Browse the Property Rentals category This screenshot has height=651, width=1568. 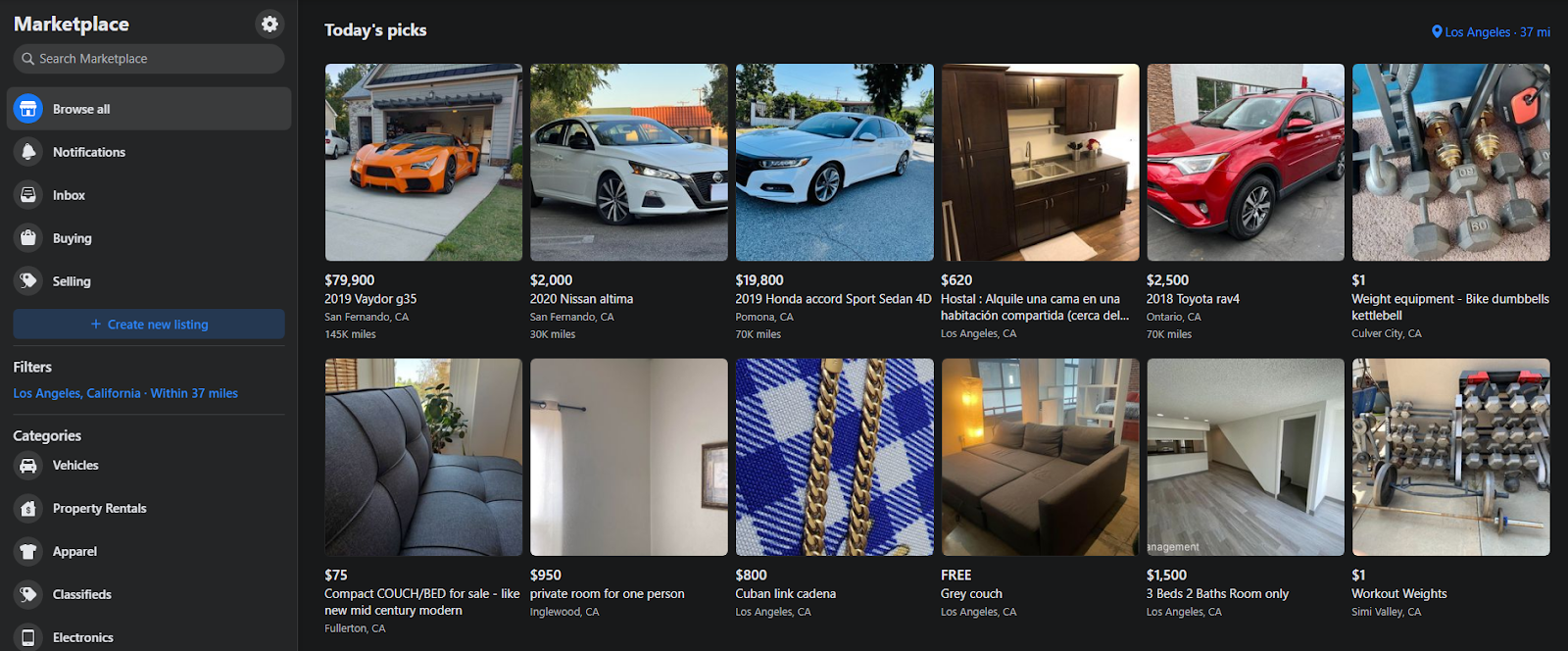(x=99, y=509)
